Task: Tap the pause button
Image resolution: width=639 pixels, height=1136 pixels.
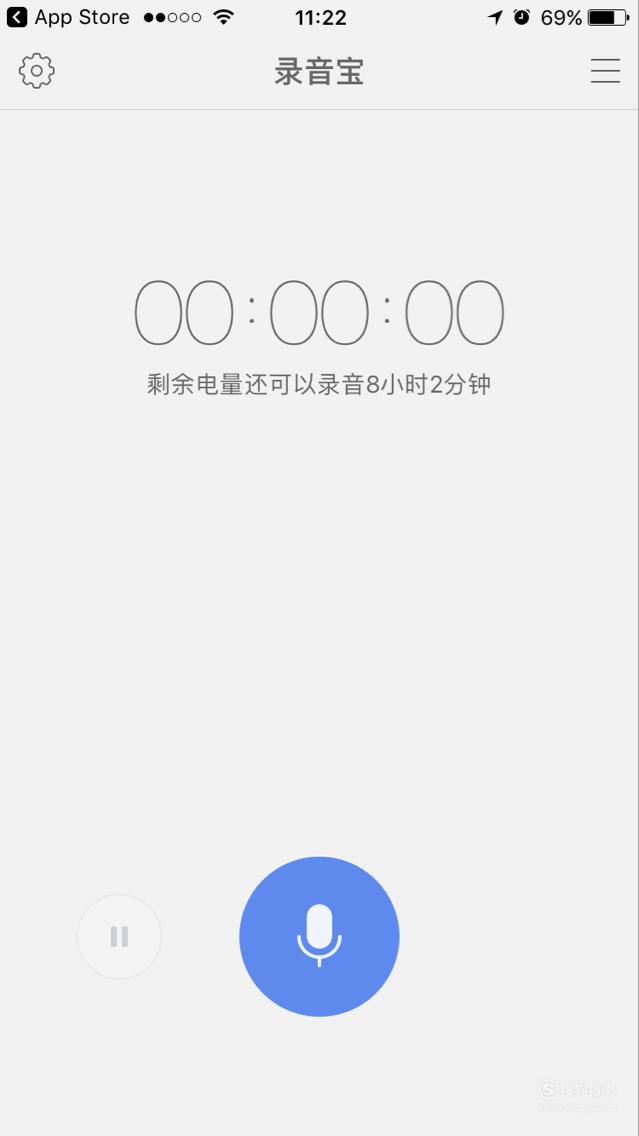Action: coord(120,936)
